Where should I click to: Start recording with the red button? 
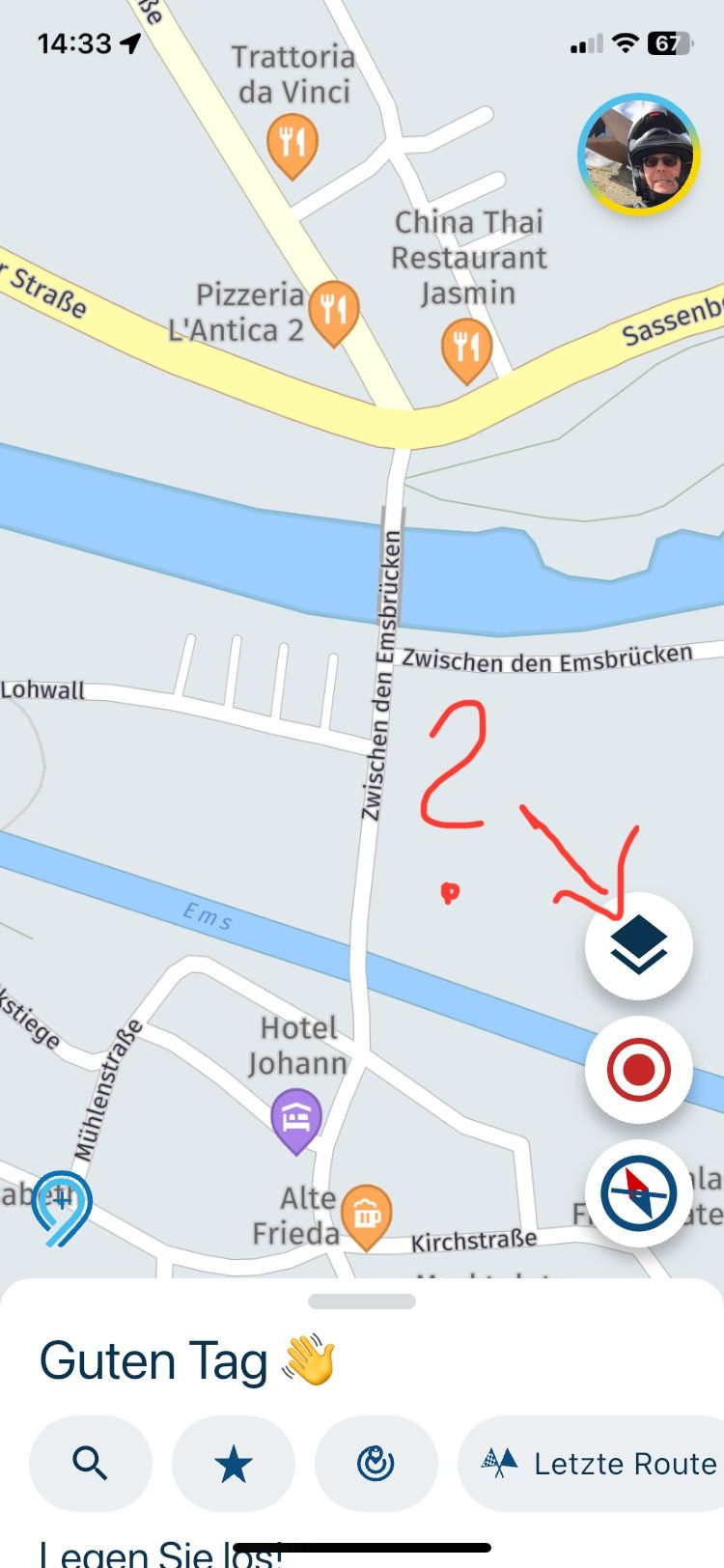(x=638, y=1070)
